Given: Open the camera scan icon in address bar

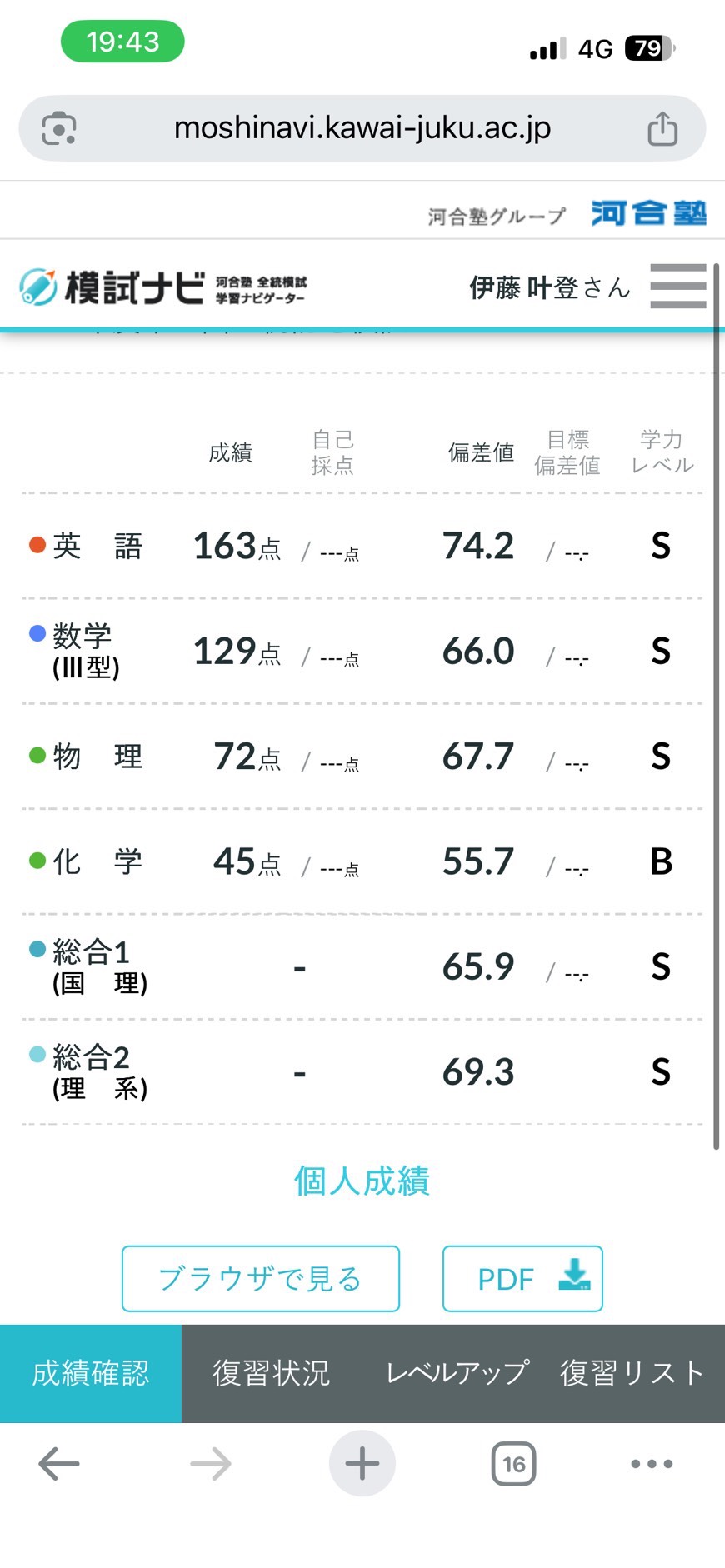Looking at the screenshot, I should 59,129.
